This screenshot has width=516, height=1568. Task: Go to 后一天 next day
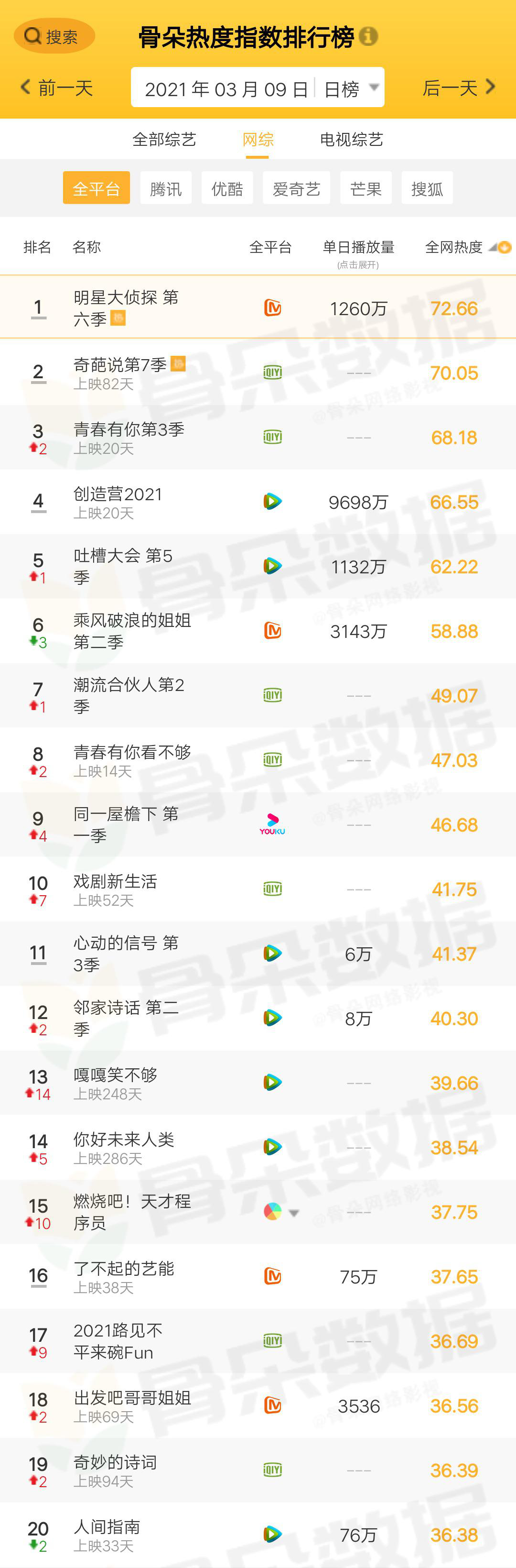click(x=458, y=88)
